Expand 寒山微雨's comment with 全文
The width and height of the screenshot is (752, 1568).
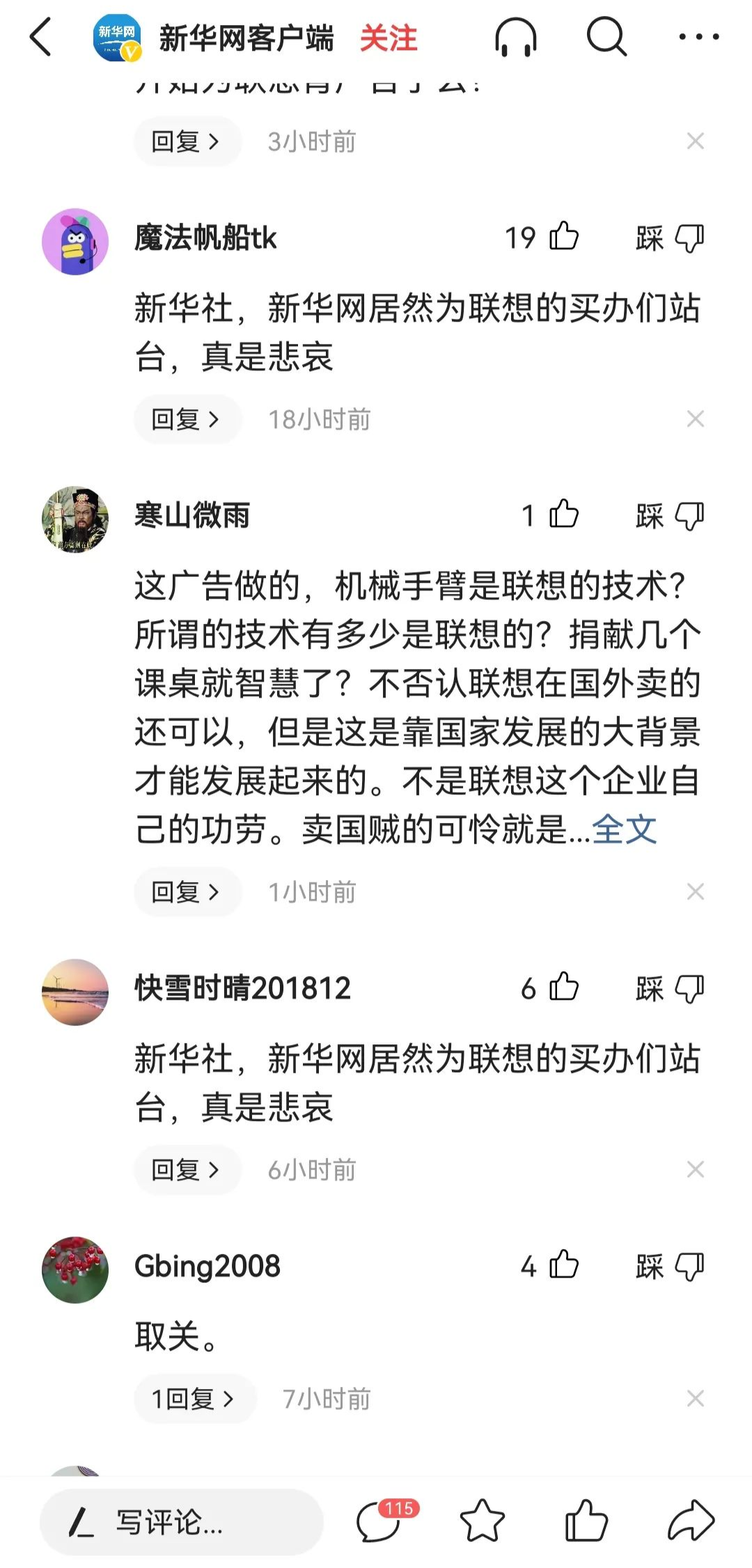pyautogui.click(x=624, y=829)
